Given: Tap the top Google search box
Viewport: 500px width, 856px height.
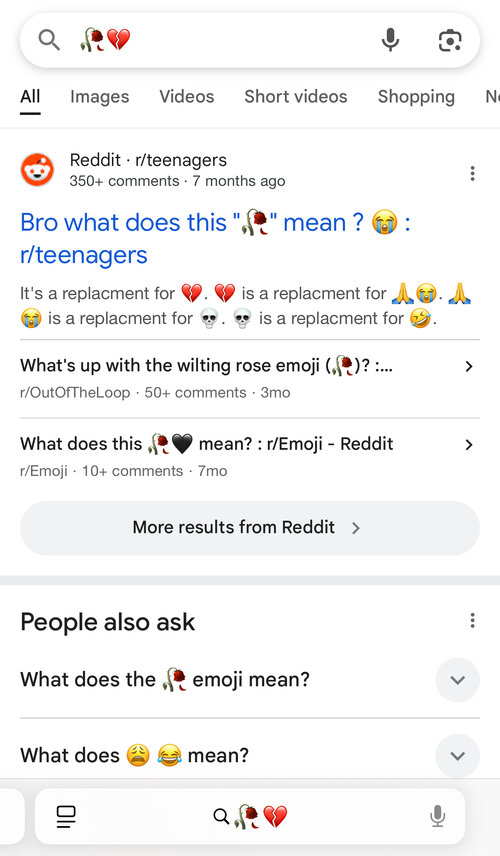Looking at the screenshot, I should pos(207,40).
